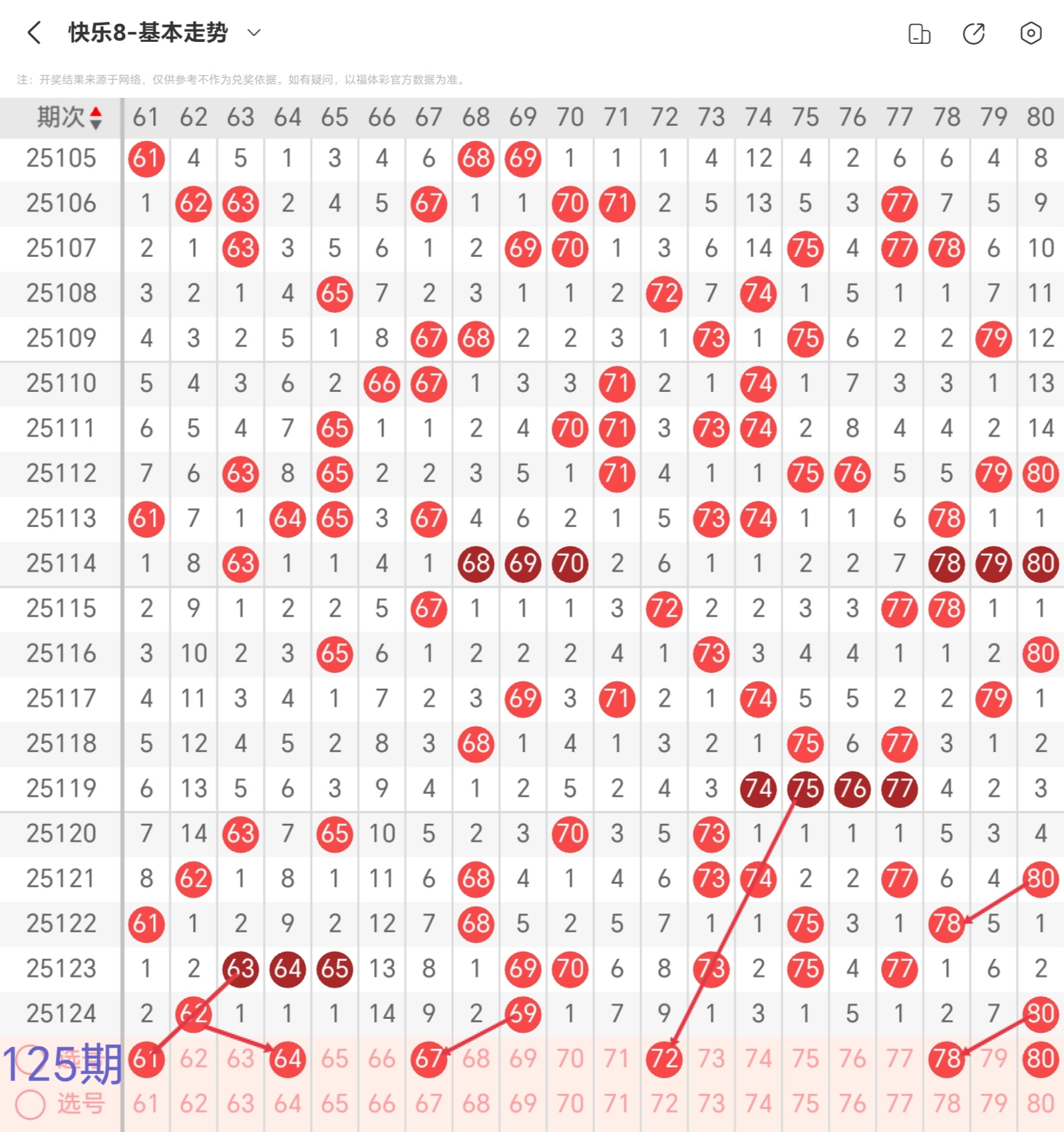Pick number 75 in the last selection row
Image resolution: width=1064 pixels, height=1132 pixels.
click(x=805, y=1104)
